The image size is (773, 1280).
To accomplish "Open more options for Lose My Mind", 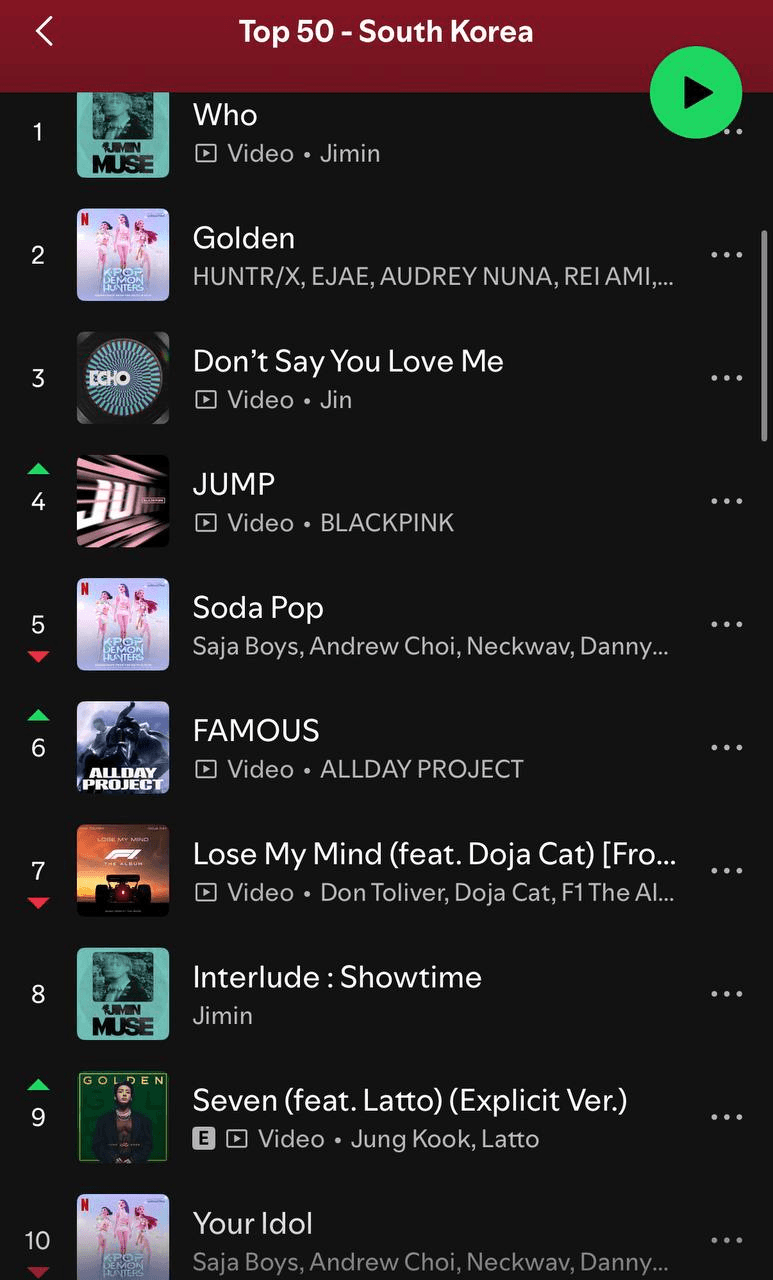I will [x=726, y=870].
